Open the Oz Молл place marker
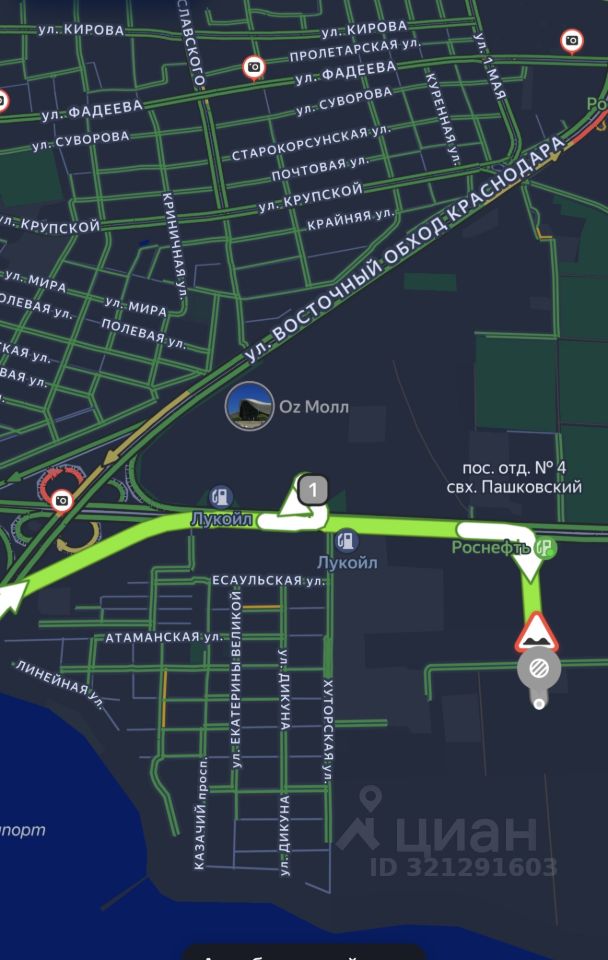This screenshot has height=960, width=608. click(249, 406)
